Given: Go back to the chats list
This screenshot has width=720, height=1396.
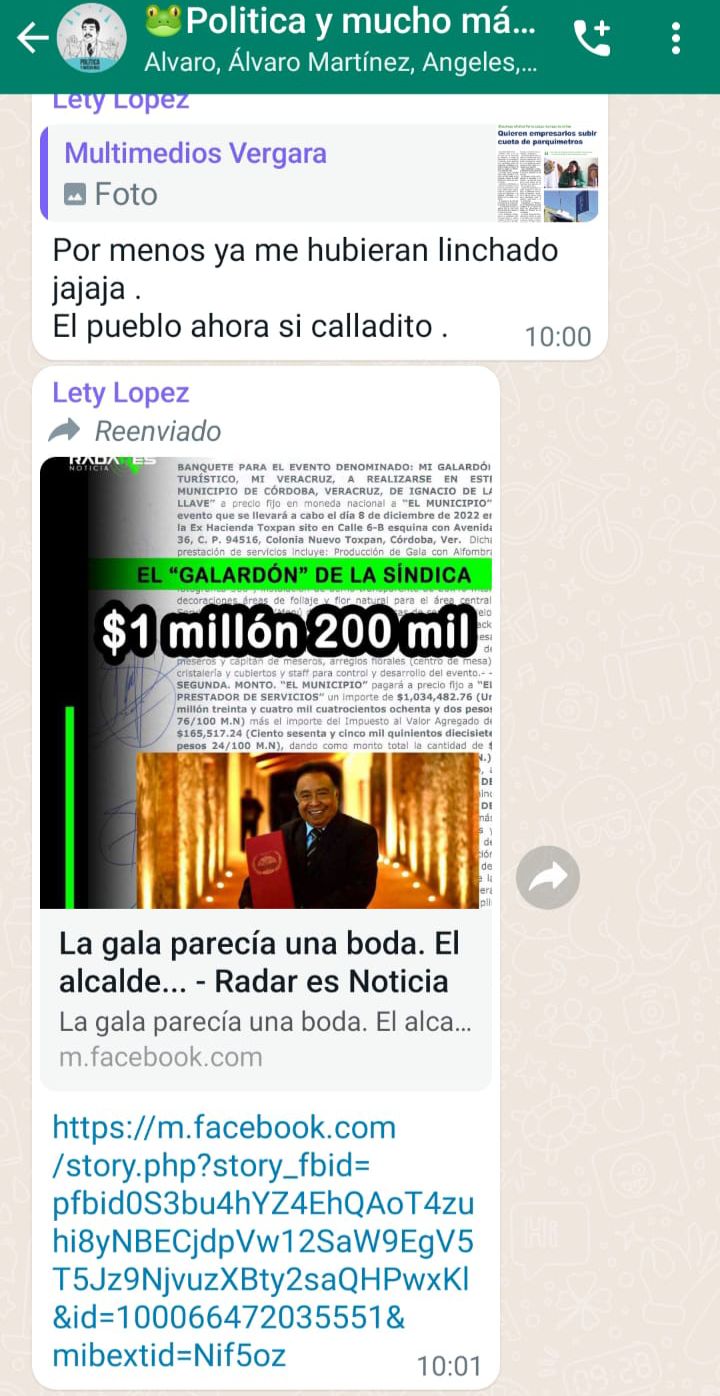Looking at the screenshot, I should (x=32, y=39).
